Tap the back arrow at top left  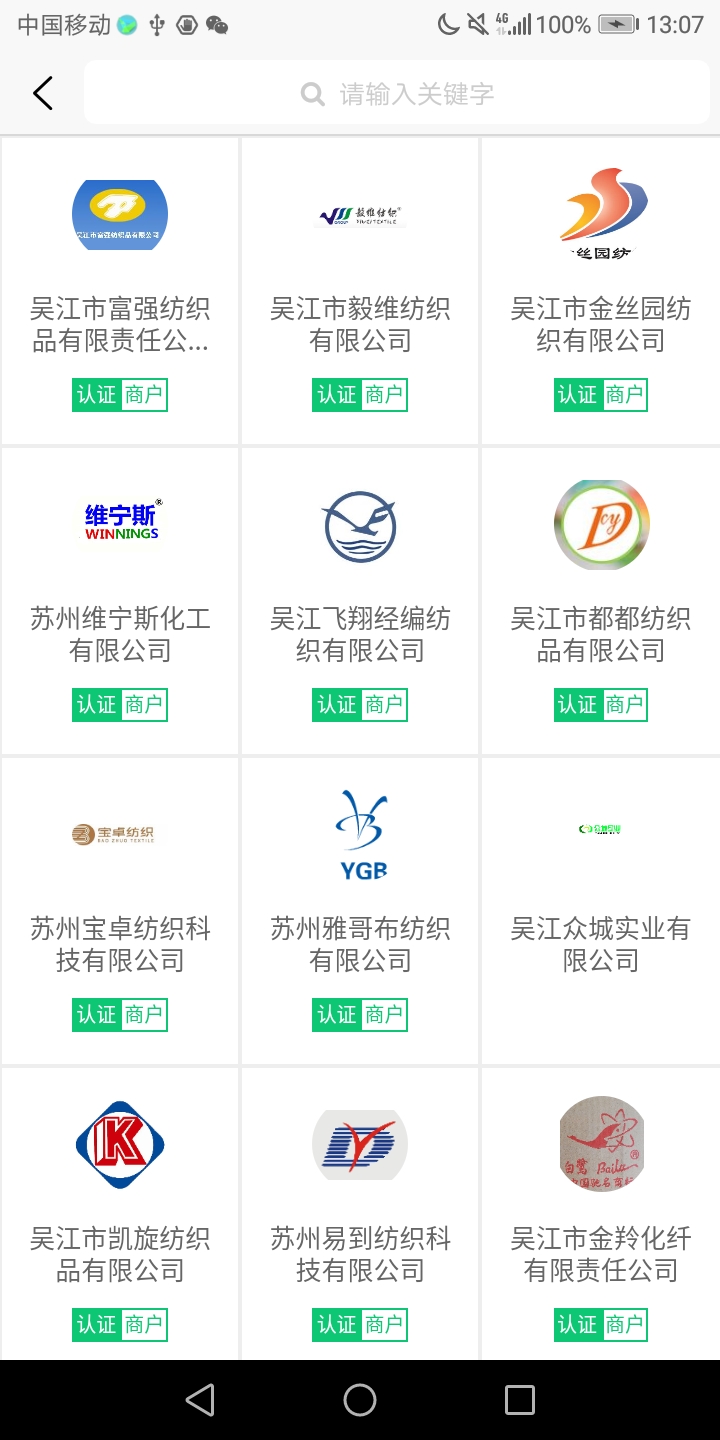(42, 92)
